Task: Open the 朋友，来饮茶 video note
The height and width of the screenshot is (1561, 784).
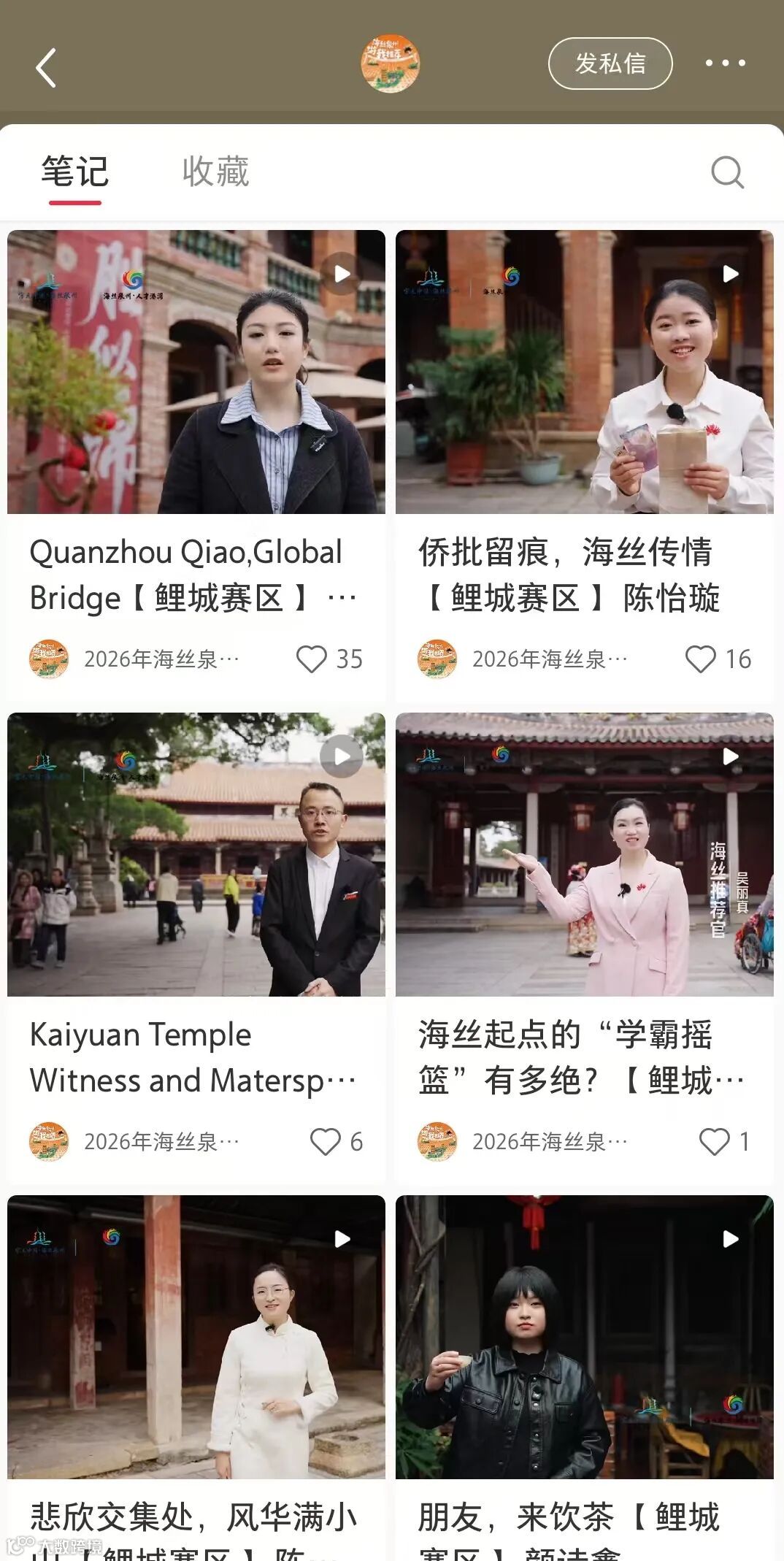Action: pyautogui.click(x=584, y=1336)
